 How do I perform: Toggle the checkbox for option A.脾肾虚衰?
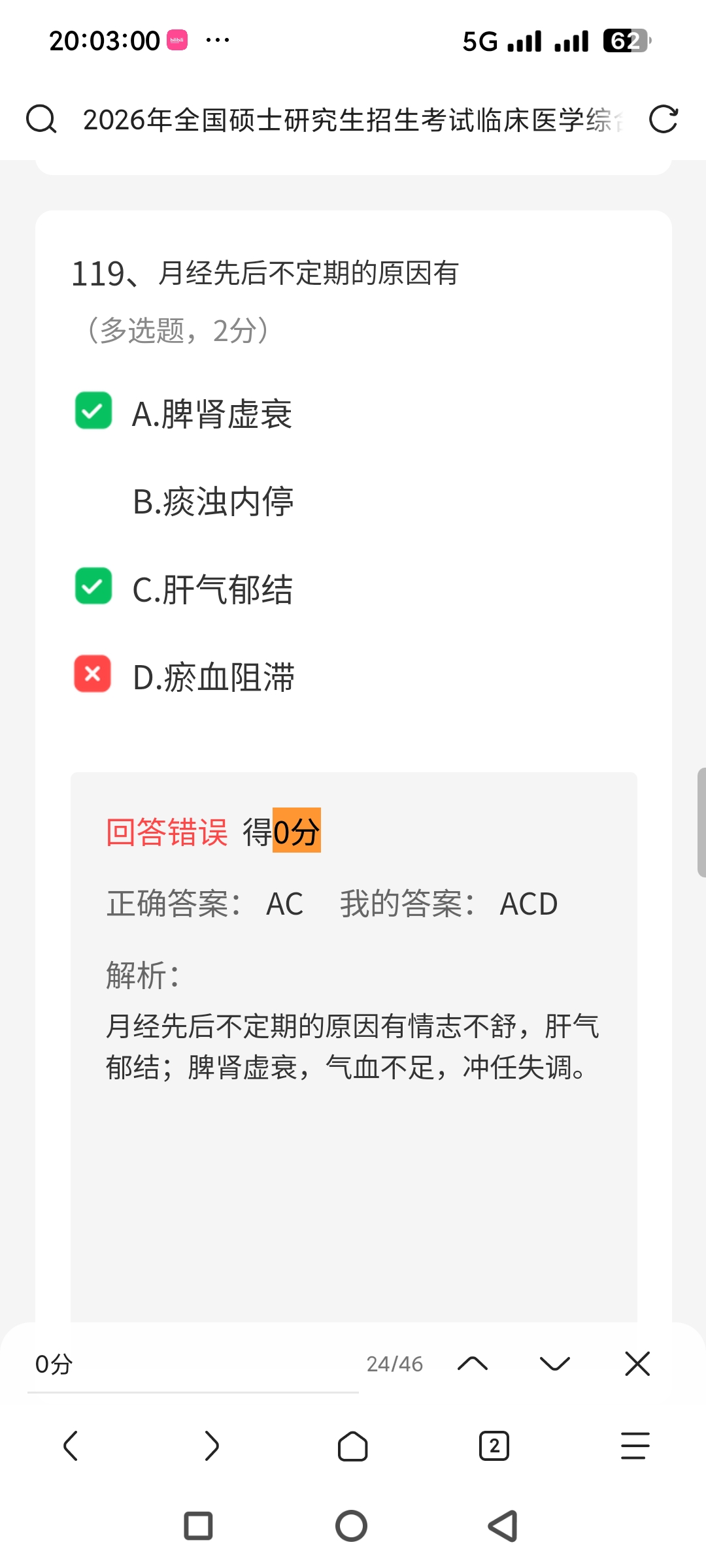pyautogui.click(x=93, y=411)
